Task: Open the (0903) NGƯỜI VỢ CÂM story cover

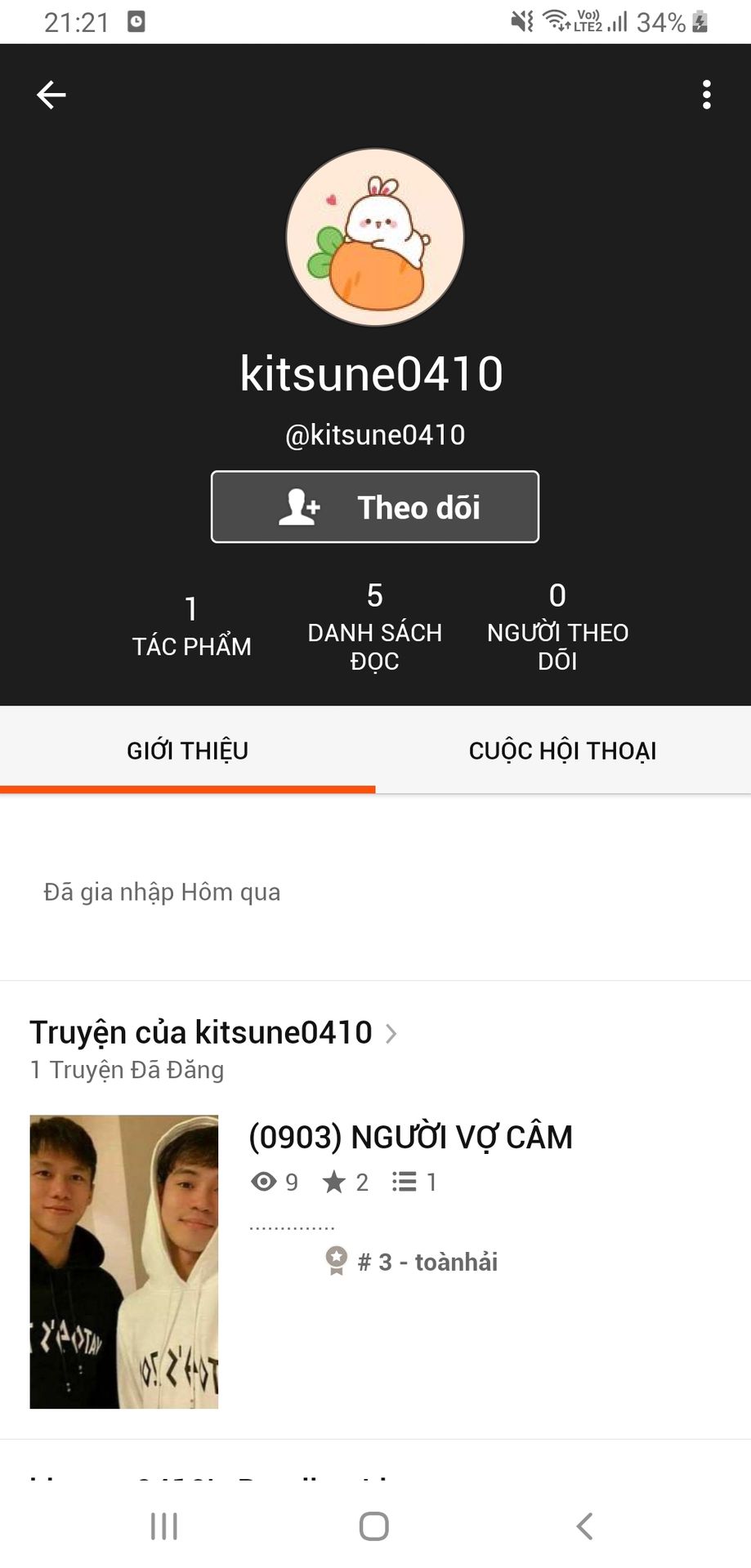Action: coord(124,1261)
